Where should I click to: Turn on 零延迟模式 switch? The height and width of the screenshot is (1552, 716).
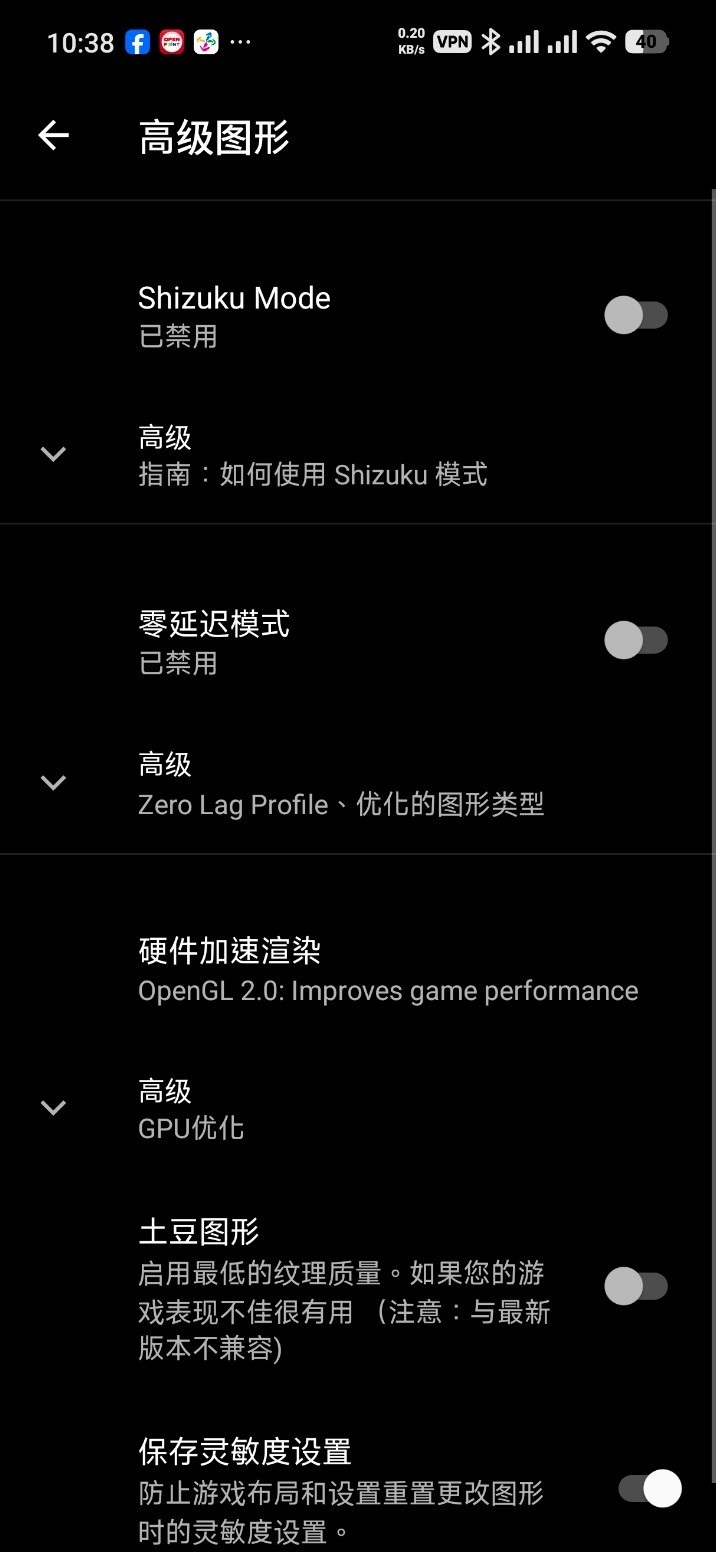click(635, 640)
